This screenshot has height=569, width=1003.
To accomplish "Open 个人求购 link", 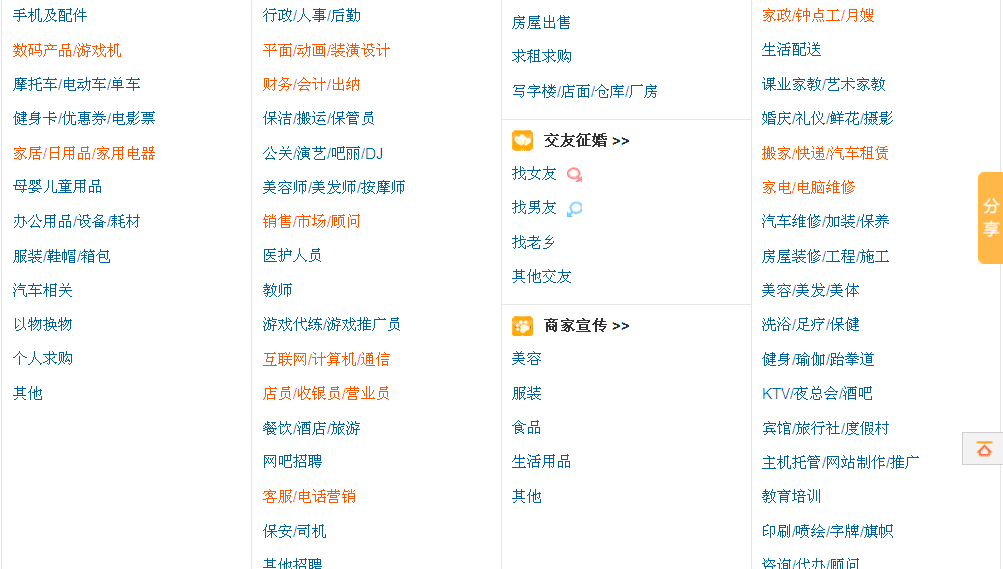I will [x=42, y=358].
